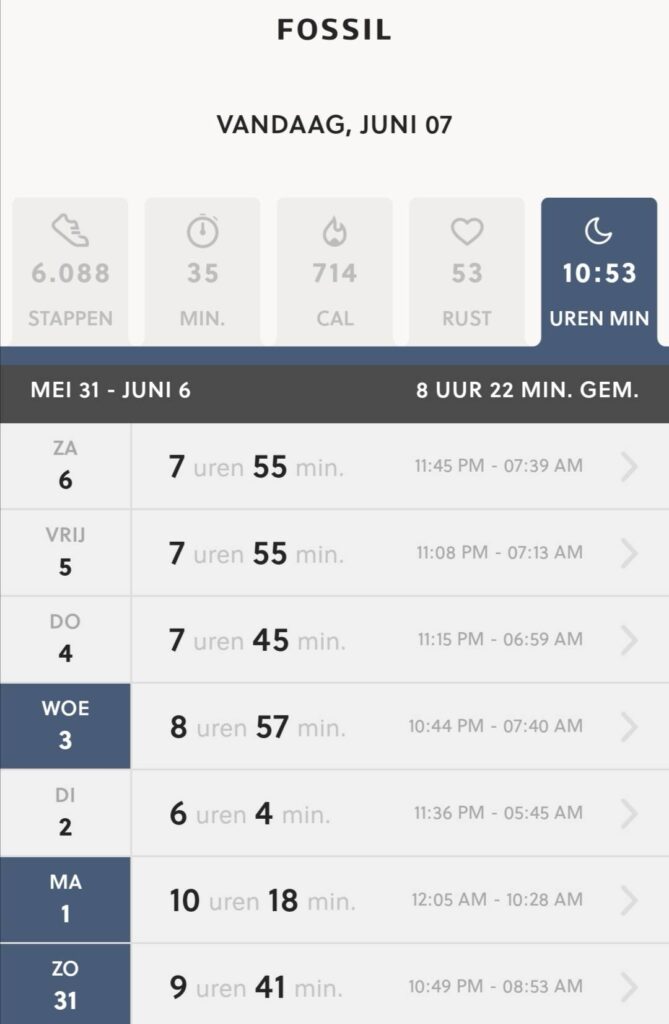
Task: Open sleep details for ZA 6
Action: point(400,466)
